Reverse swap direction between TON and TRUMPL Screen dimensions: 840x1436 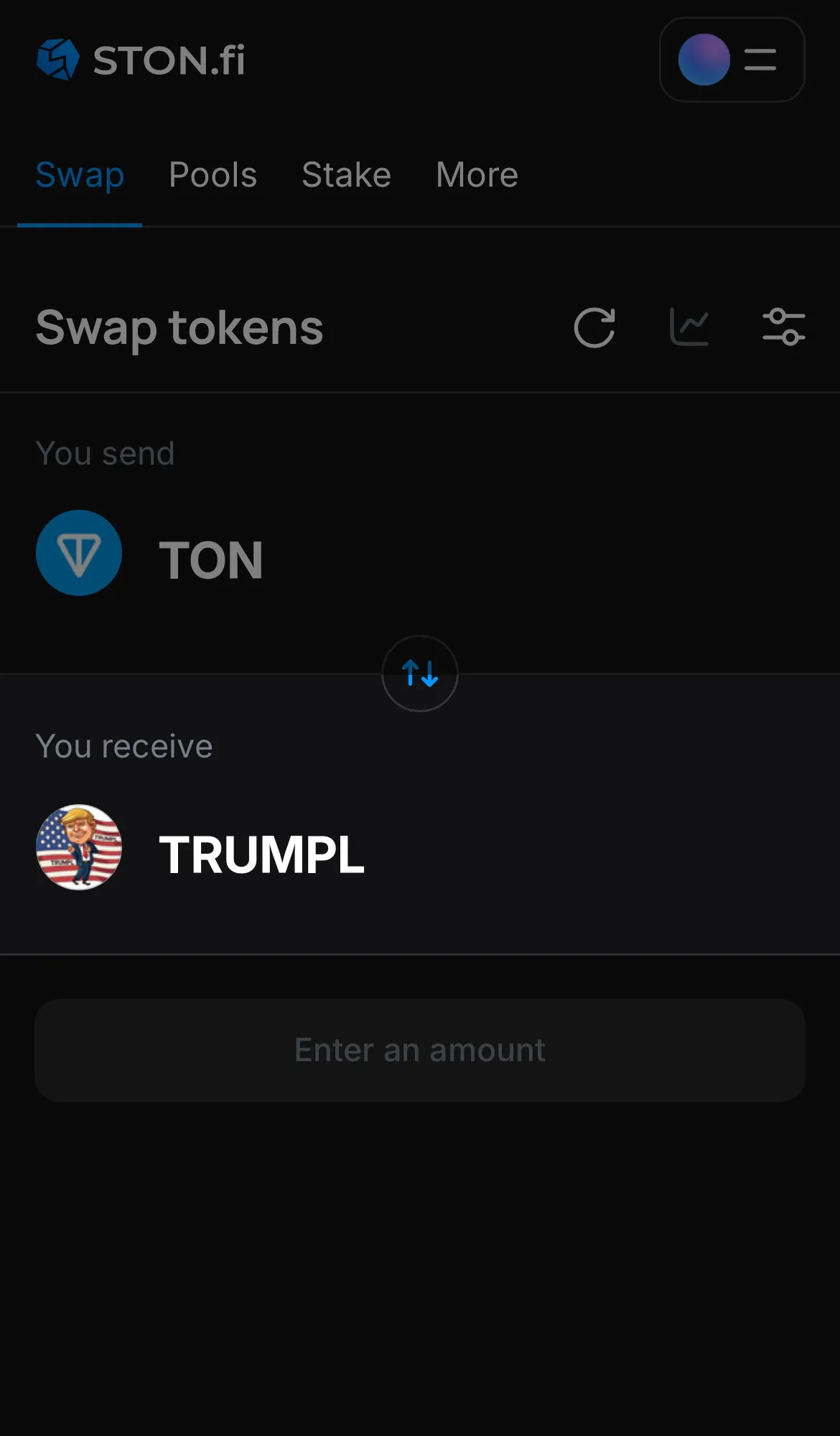click(419, 673)
